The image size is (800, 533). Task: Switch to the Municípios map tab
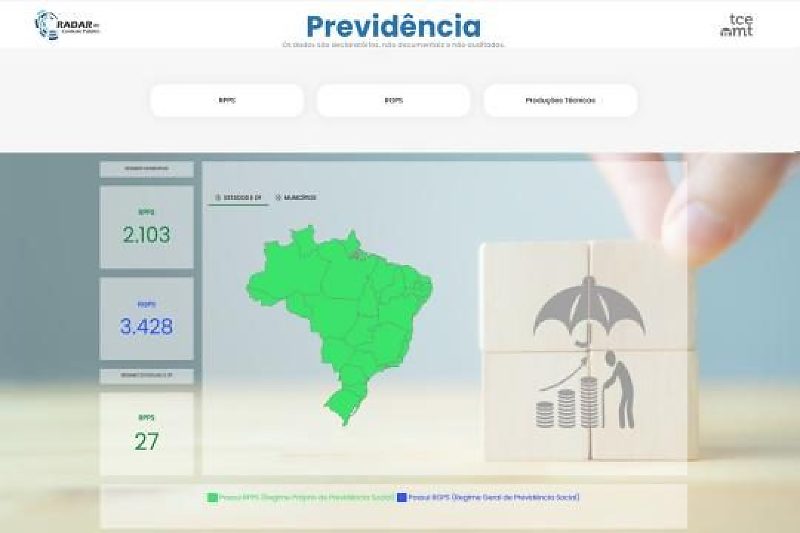[x=296, y=197]
